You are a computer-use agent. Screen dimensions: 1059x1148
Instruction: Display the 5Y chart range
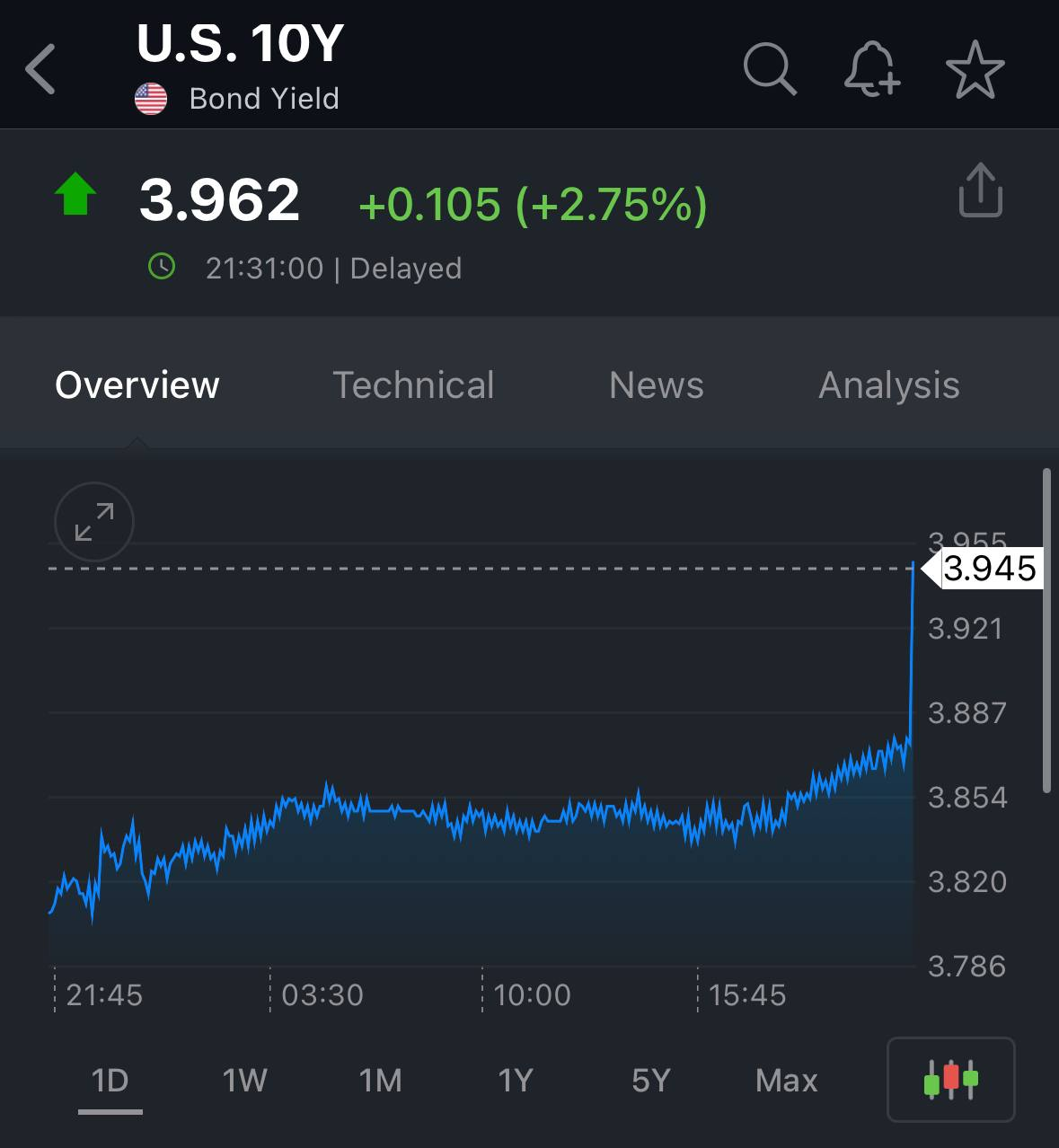tap(651, 1080)
